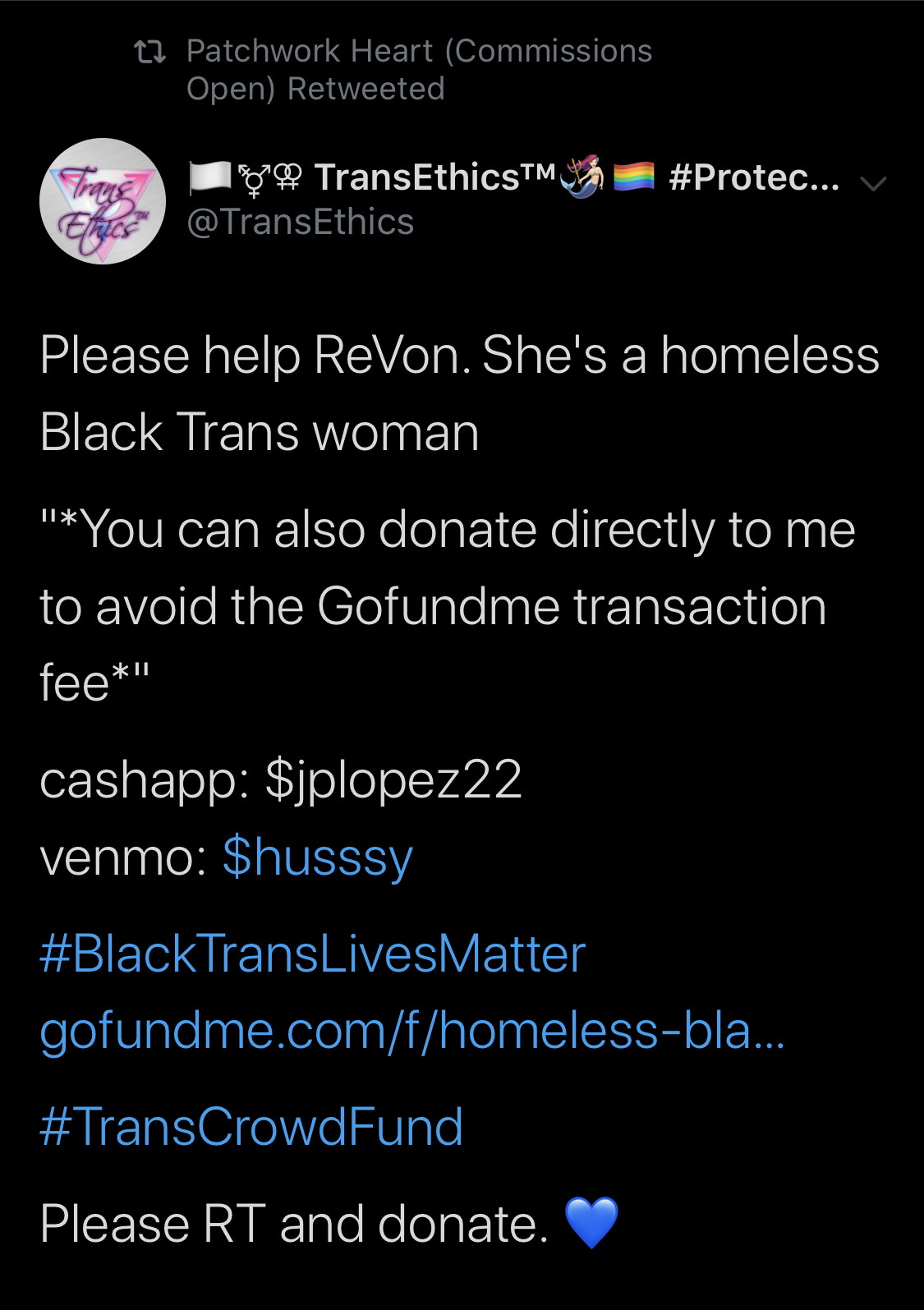Open the @TransEthics handle

pyautogui.click(x=301, y=223)
